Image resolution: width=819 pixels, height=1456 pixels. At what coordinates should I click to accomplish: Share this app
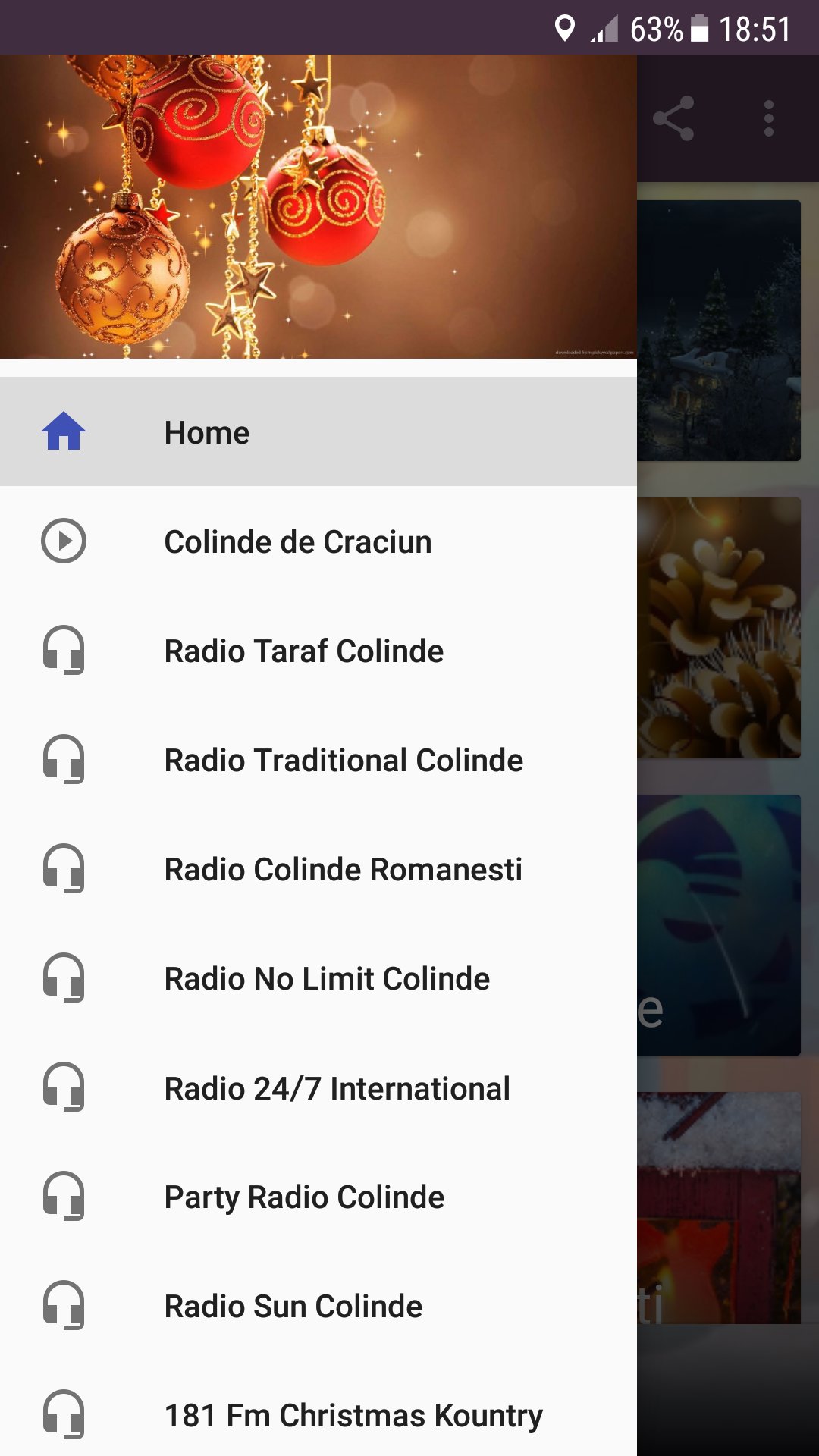click(673, 118)
